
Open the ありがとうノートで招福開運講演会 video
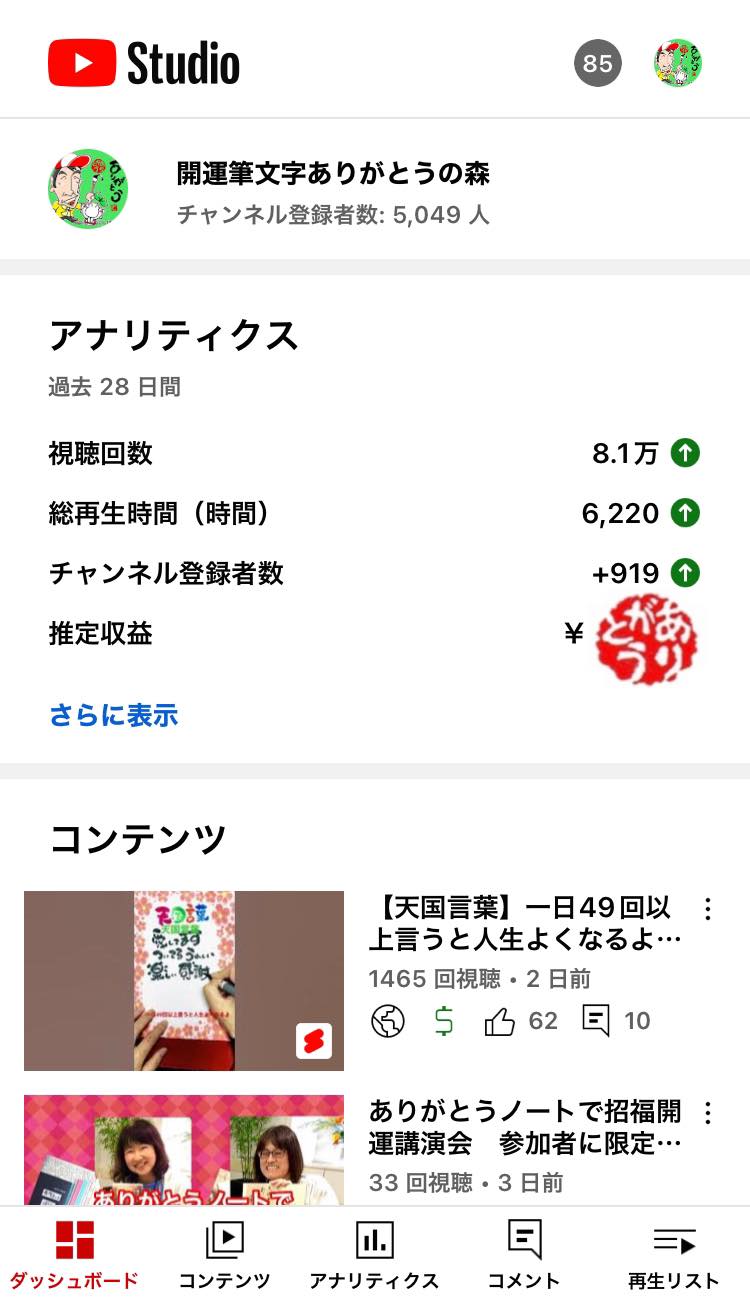pos(525,1127)
